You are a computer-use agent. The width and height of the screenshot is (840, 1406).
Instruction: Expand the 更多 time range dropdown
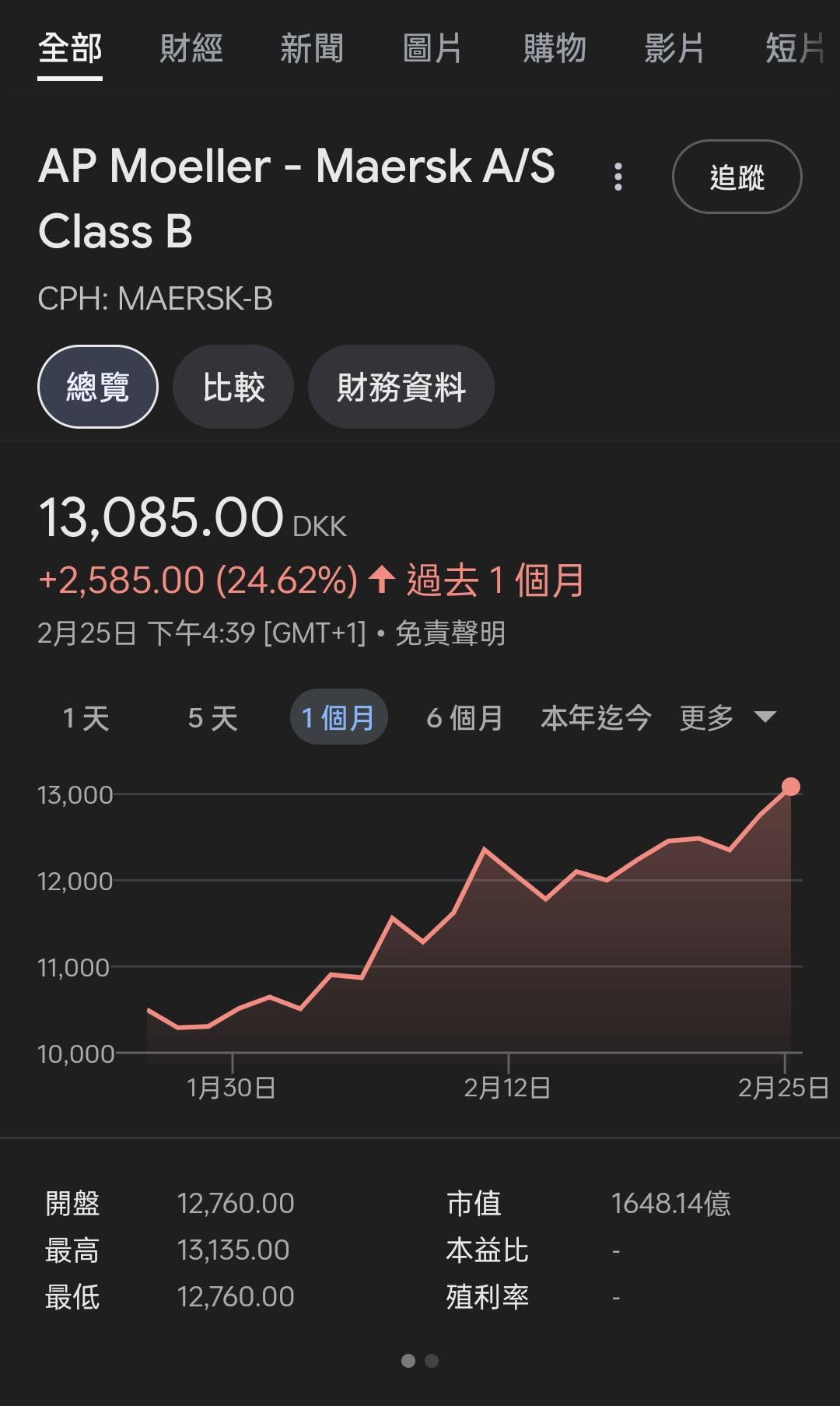tap(727, 717)
